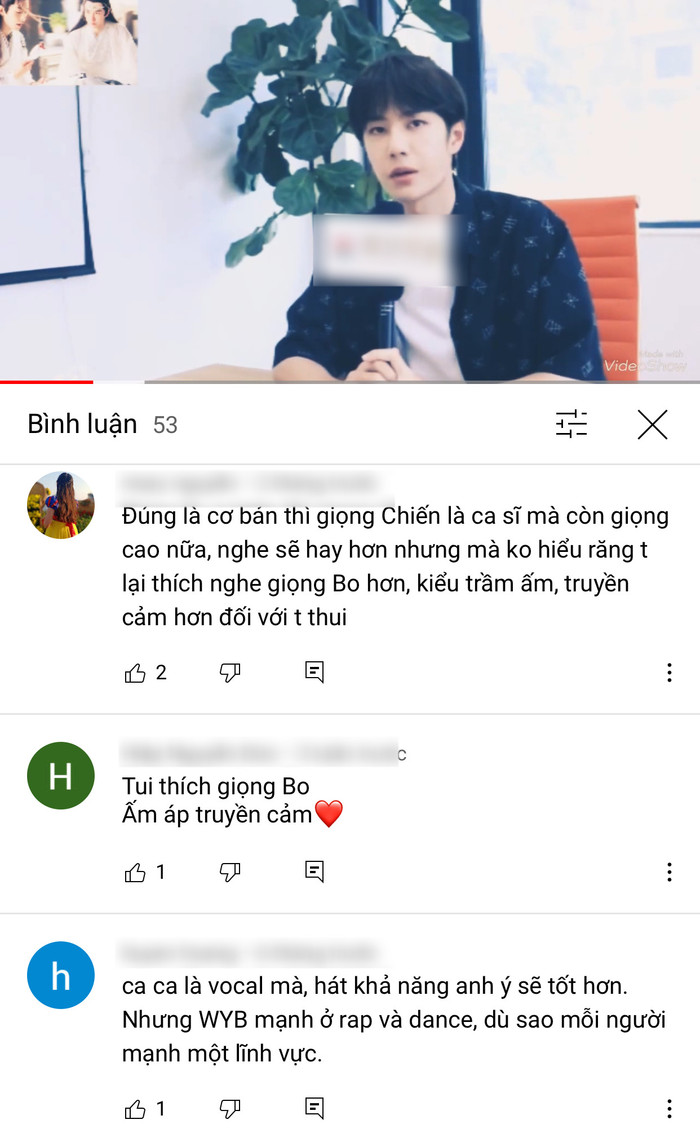Like the comment starting "Đúng là cơ bản"
Viewport: 700px width, 1145px height.
(x=135, y=673)
